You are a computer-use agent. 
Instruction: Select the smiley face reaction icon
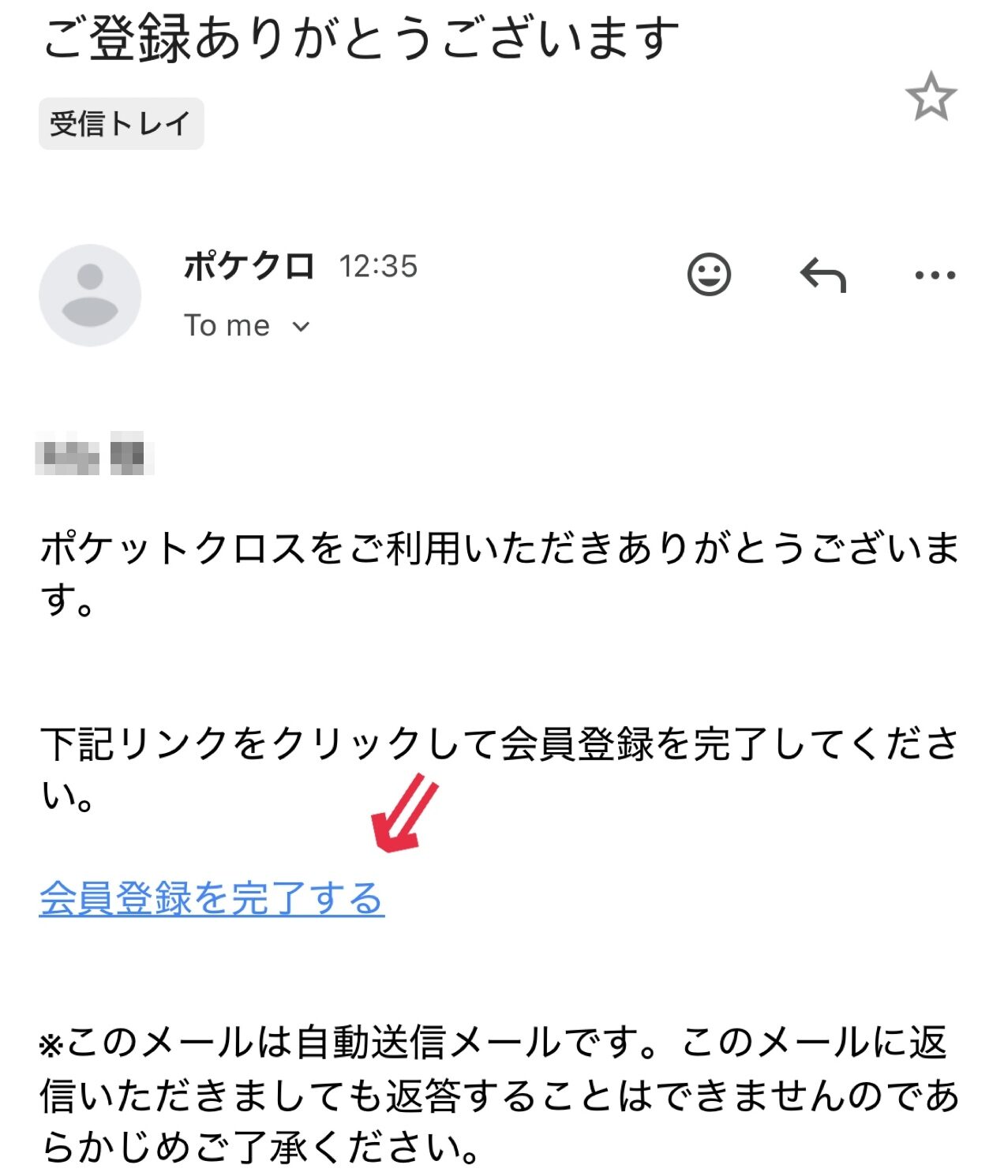(x=709, y=275)
